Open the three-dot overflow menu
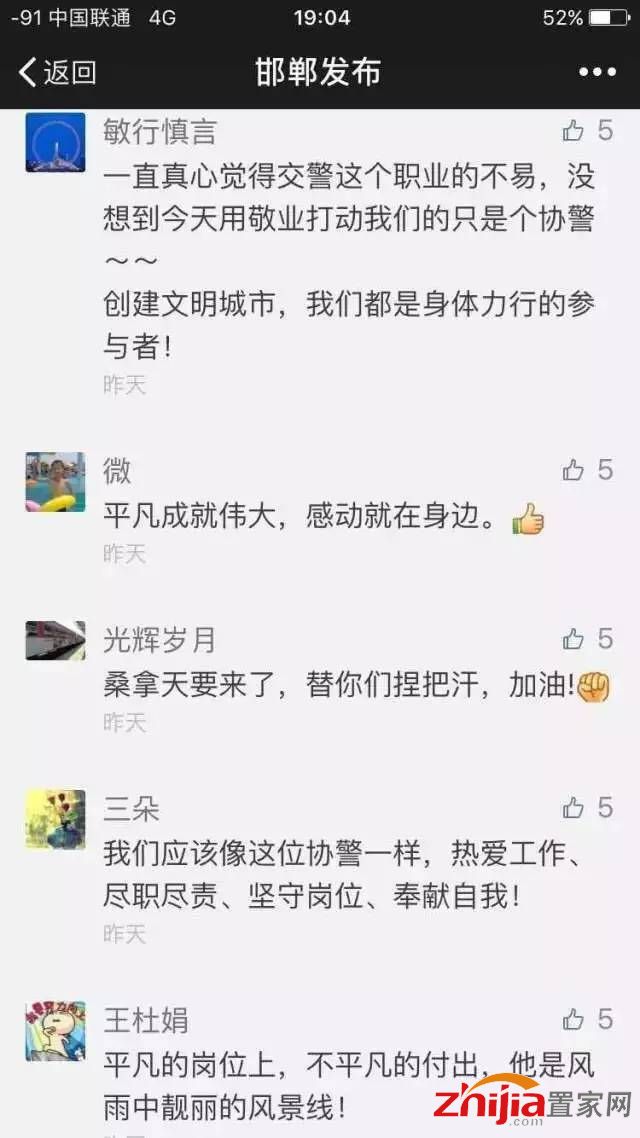This screenshot has width=640, height=1138. (597, 72)
